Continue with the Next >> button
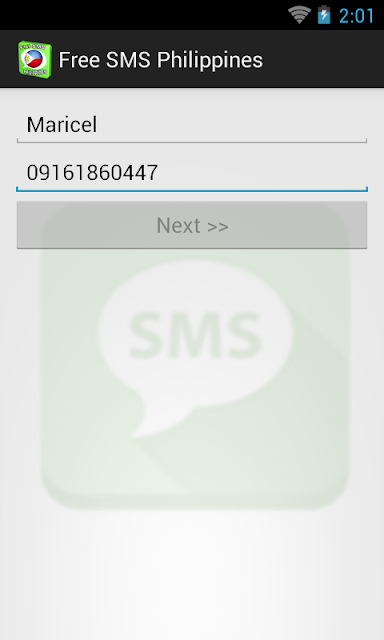 (x=192, y=225)
